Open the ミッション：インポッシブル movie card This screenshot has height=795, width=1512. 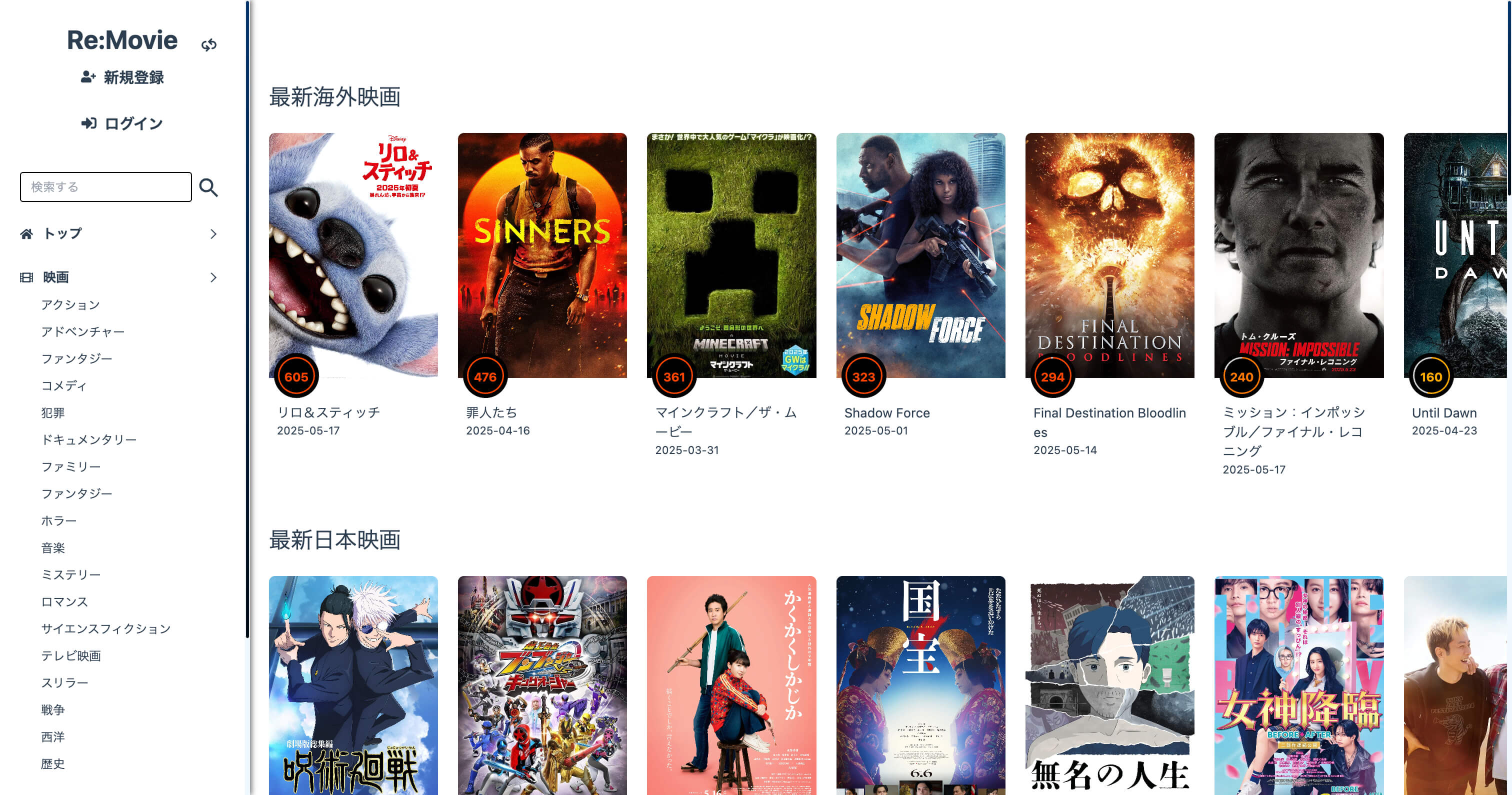coord(1298,255)
